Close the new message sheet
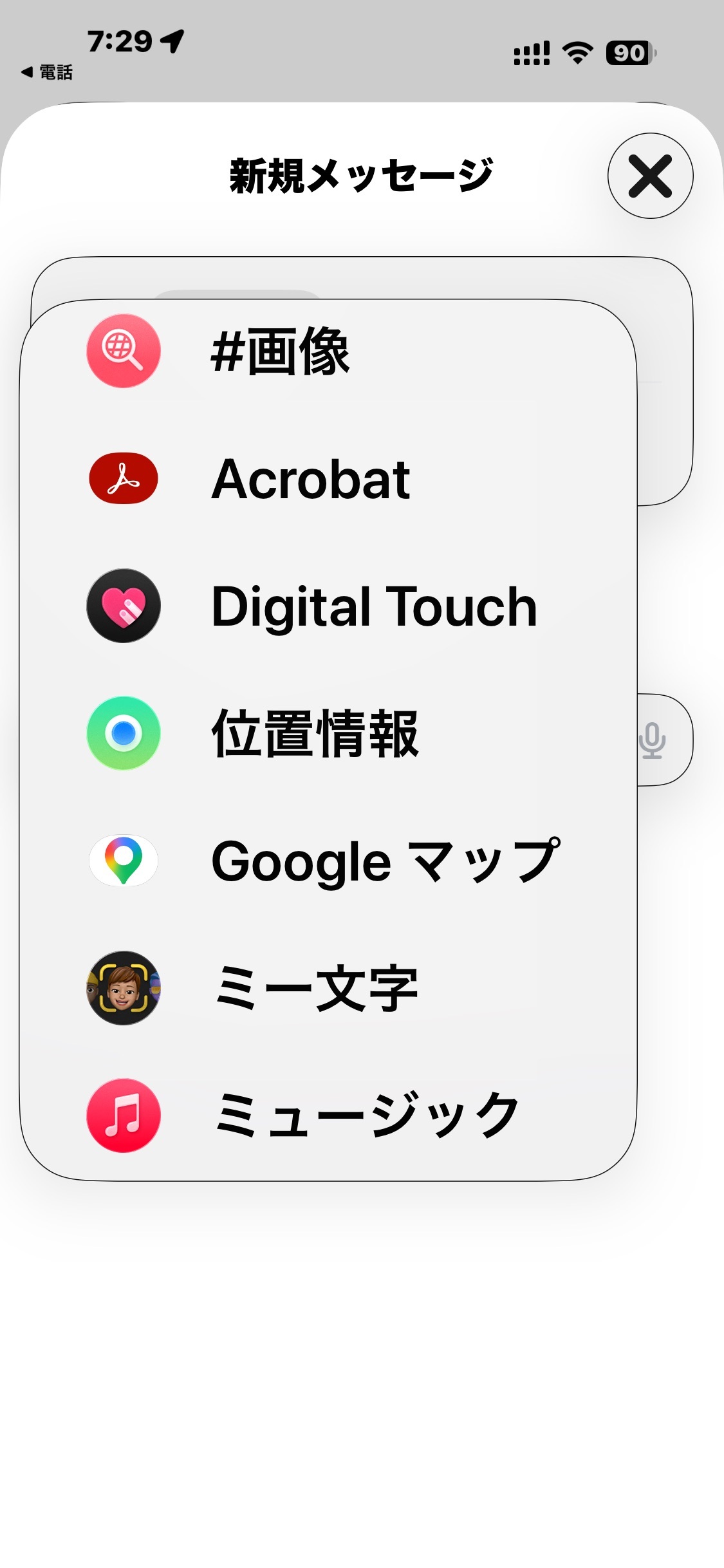Screen dimensions: 724x1568 click(650, 176)
